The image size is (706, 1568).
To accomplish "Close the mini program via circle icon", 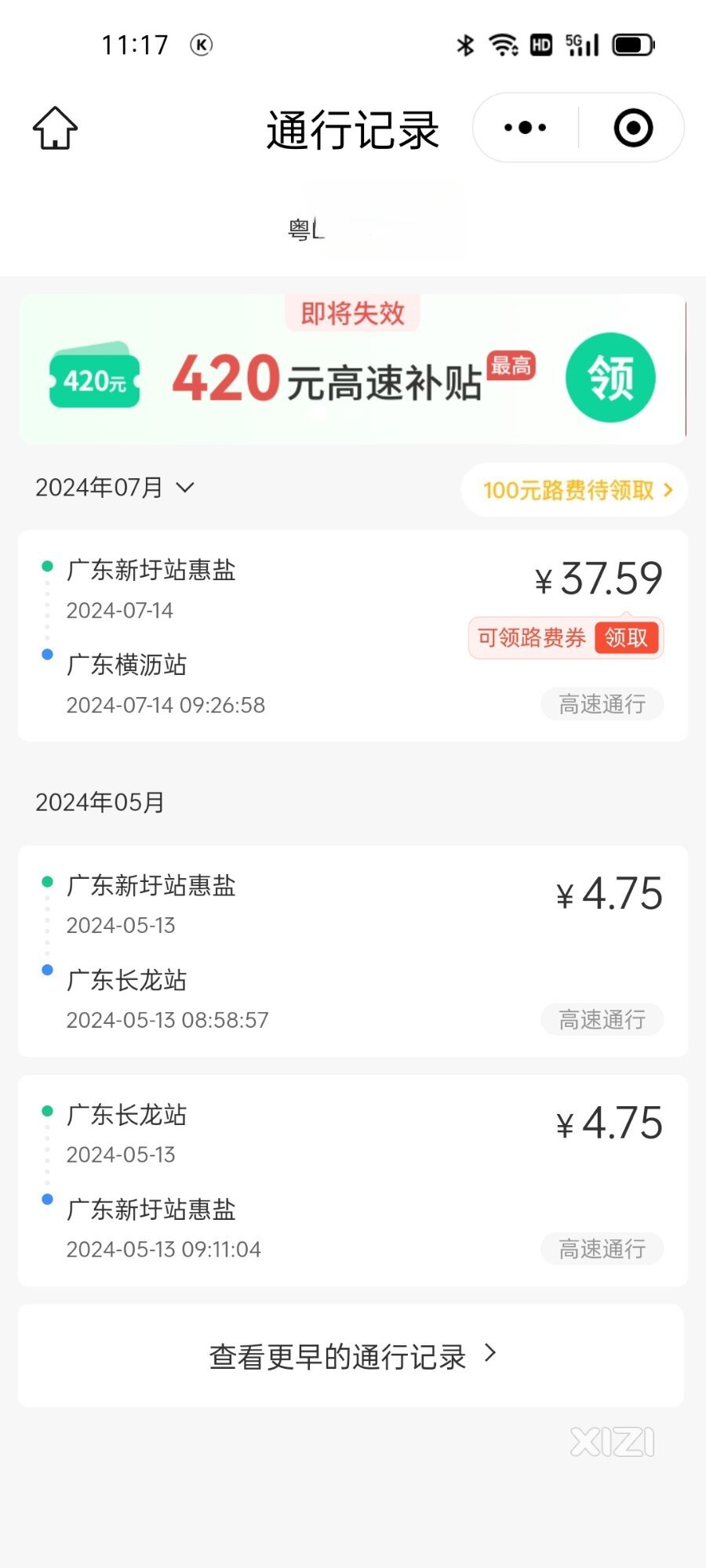I will pos(633,128).
